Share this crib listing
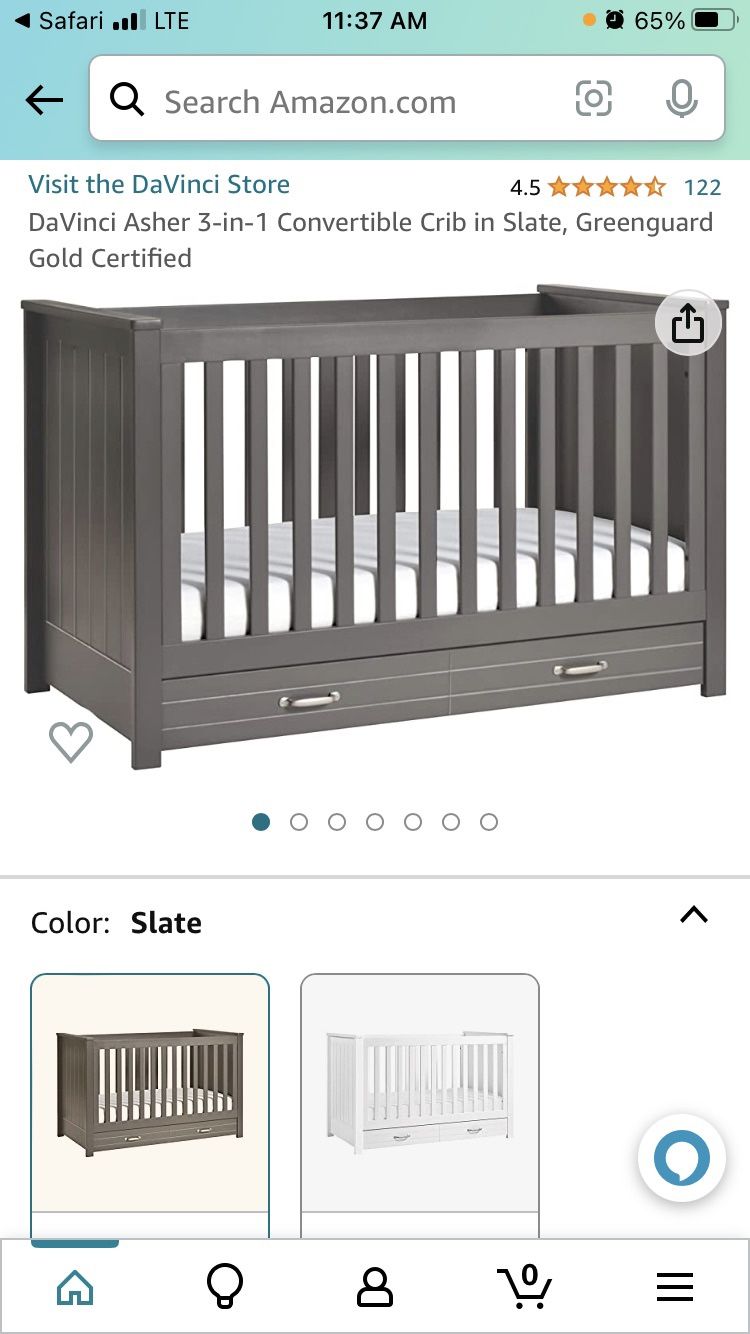Screen dimensions: 750x1334 (688, 323)
